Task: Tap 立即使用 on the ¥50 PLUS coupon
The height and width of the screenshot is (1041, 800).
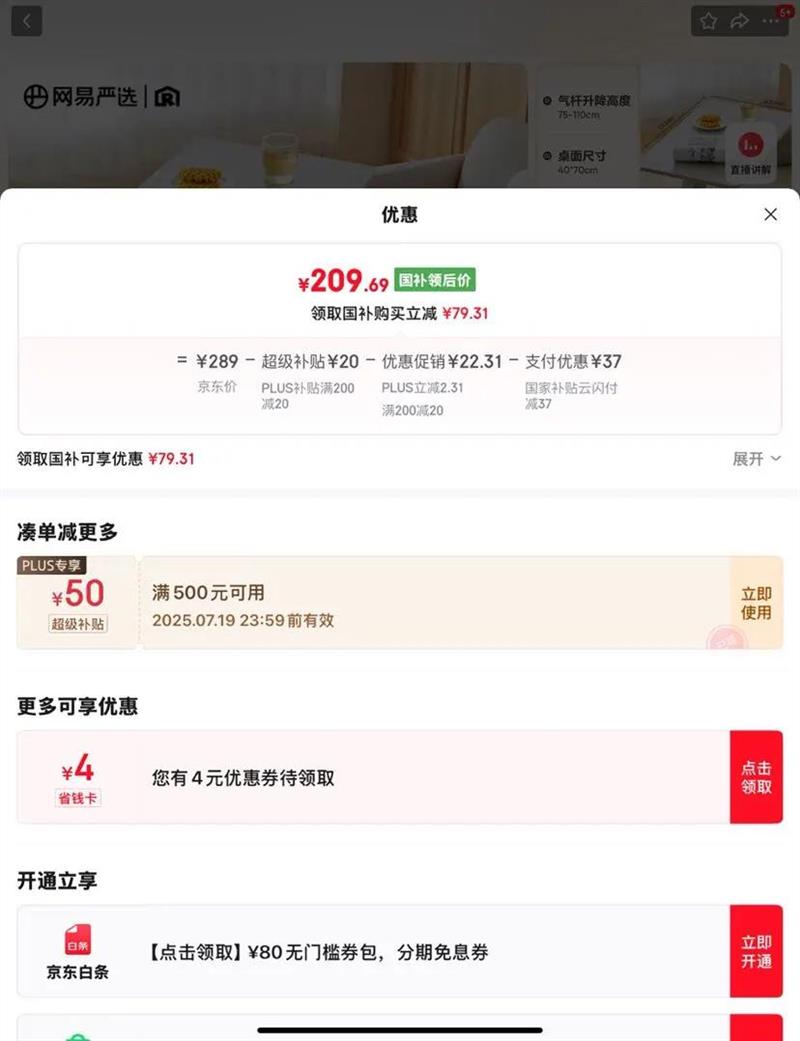Action: [756, 603]
